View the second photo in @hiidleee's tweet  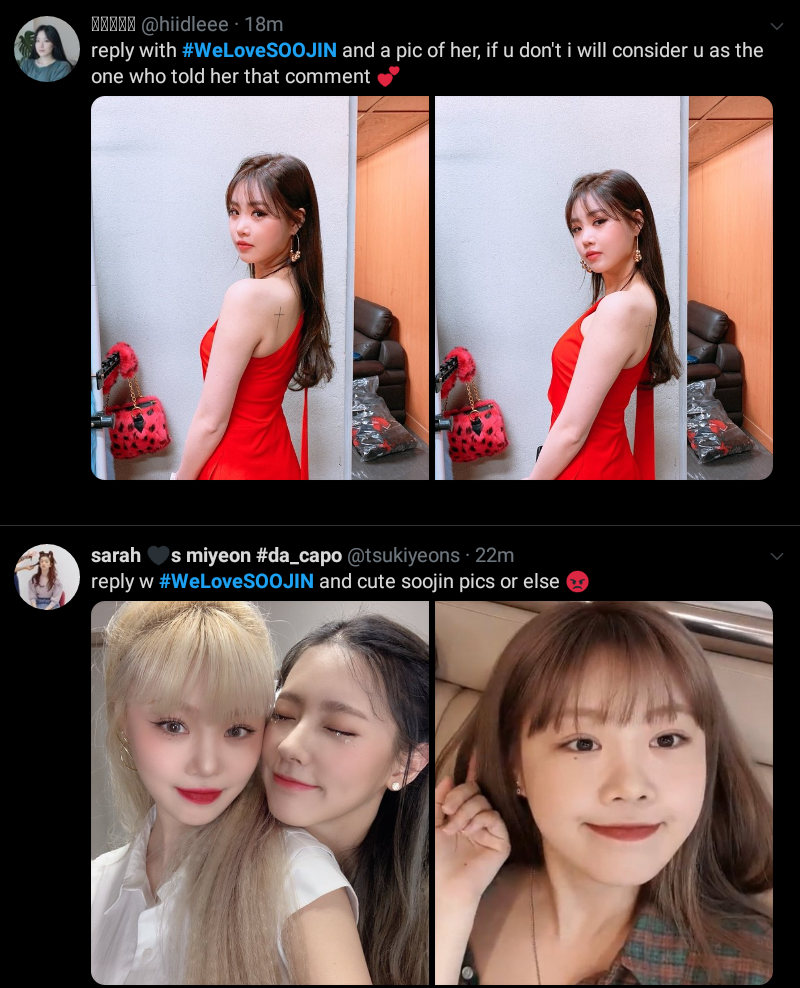coord(604,288)
